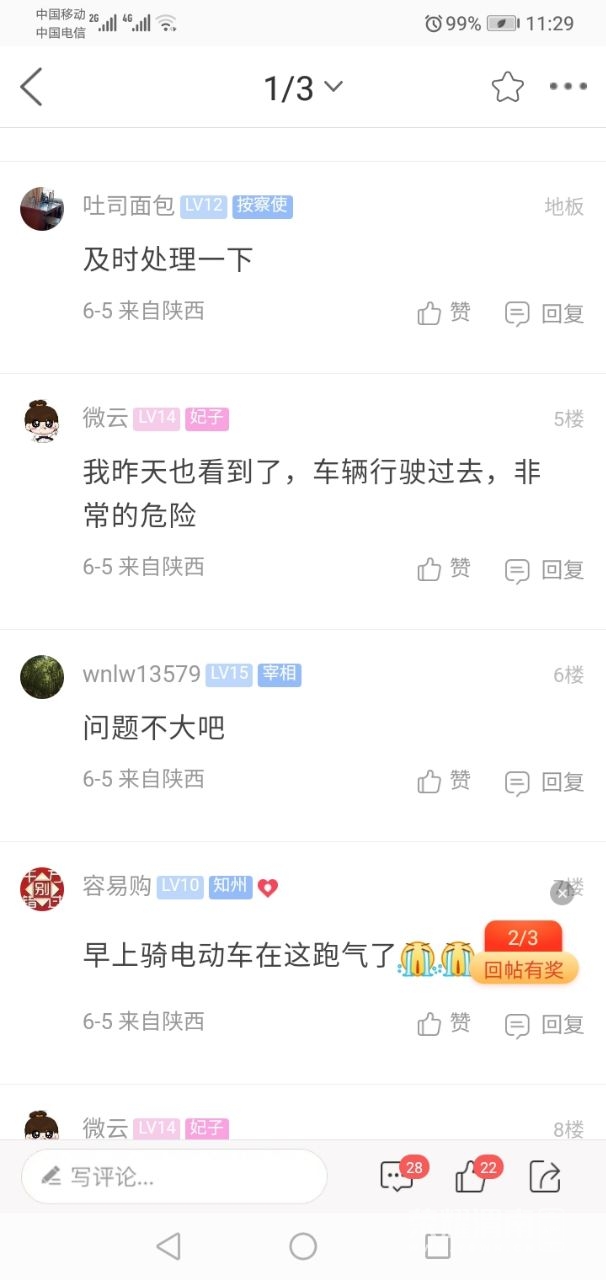This screenshot has height=1280, width=606.
Task: Open the 1/3 page selector dropdown
Action: (x=303, y=88)
